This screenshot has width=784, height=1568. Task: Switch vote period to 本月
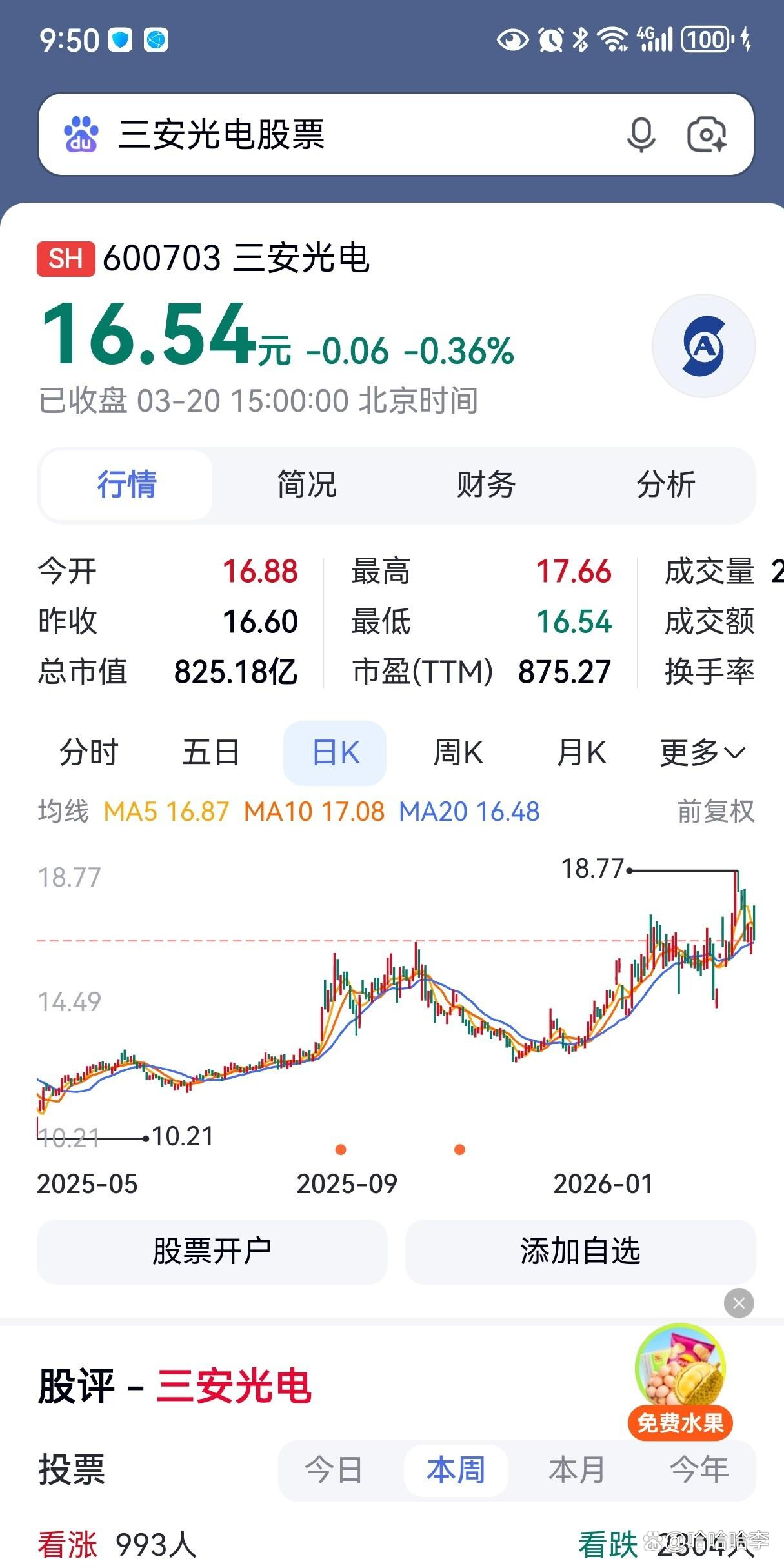click(x=577, y=1469)
